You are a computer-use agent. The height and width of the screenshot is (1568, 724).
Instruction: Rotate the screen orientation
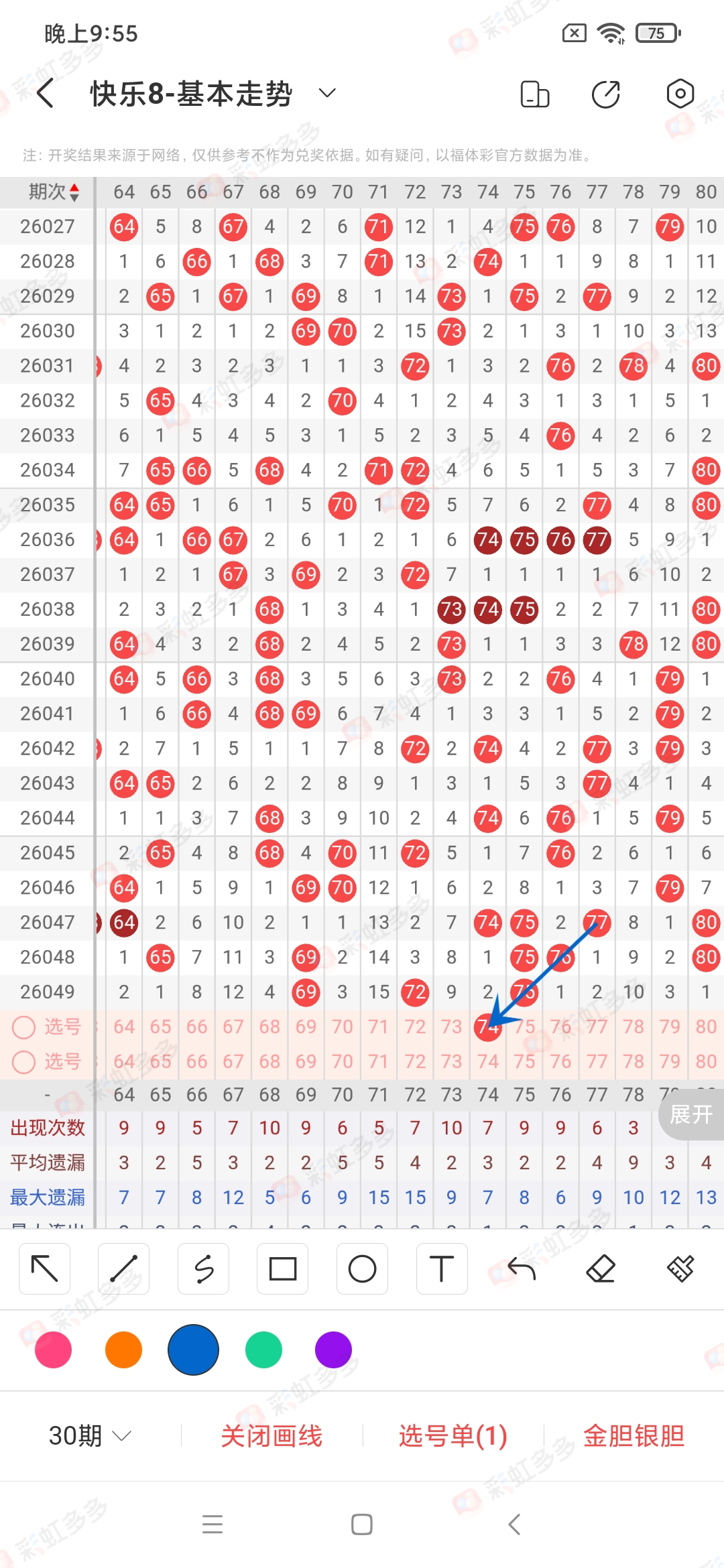click(x=534, y=94)
